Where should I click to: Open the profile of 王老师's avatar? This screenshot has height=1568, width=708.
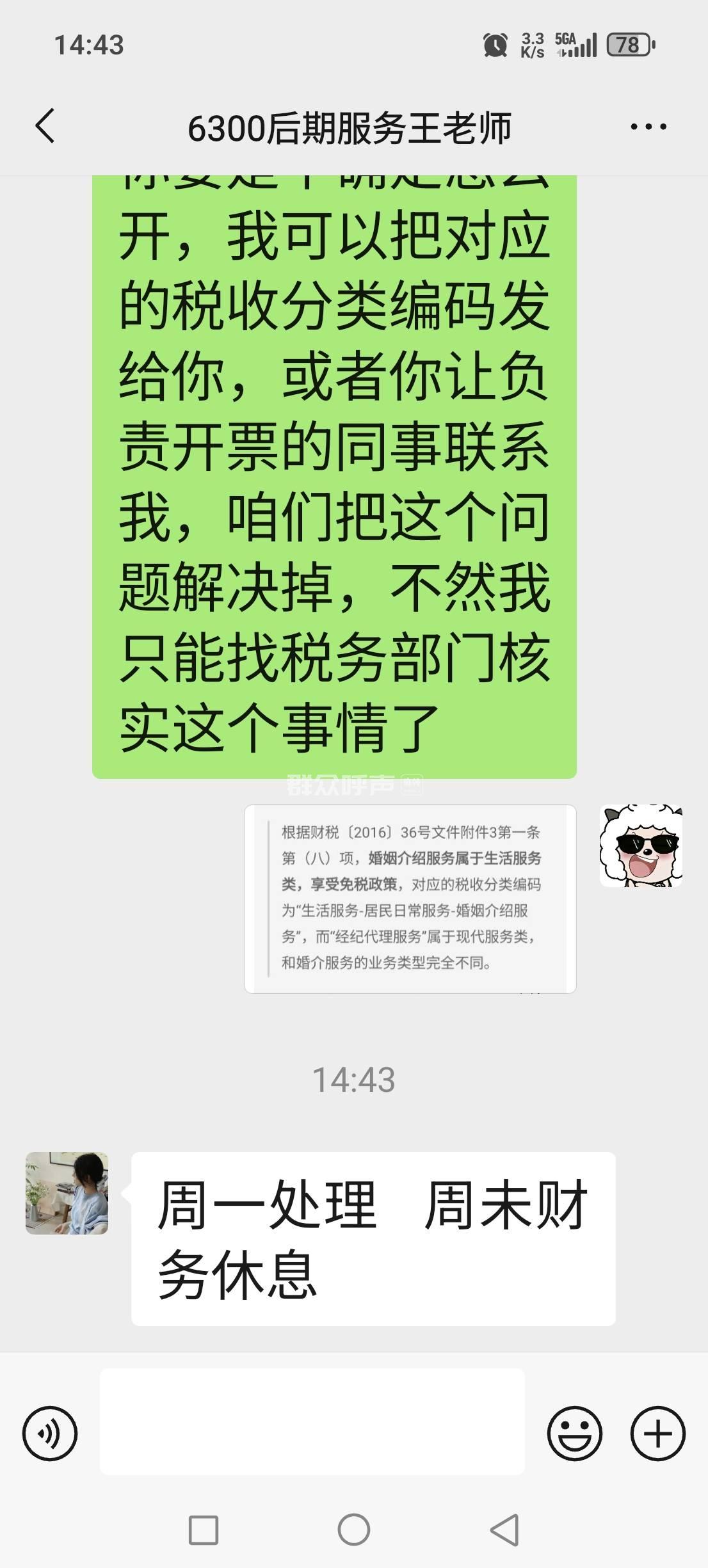pos(67,1193)
